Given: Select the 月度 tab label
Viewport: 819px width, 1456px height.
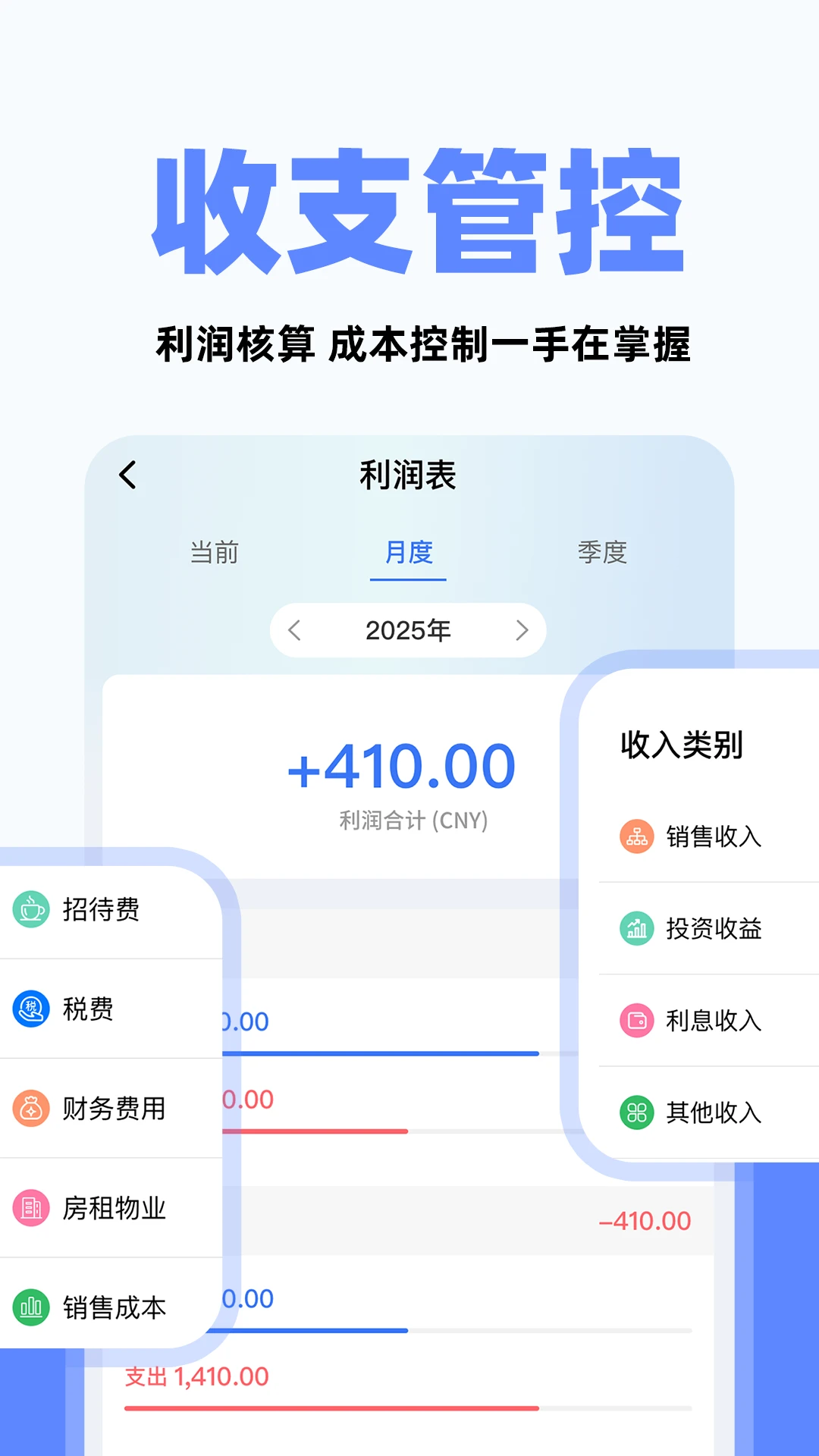Looking at the screenshot, I should (x=408, y=554).
